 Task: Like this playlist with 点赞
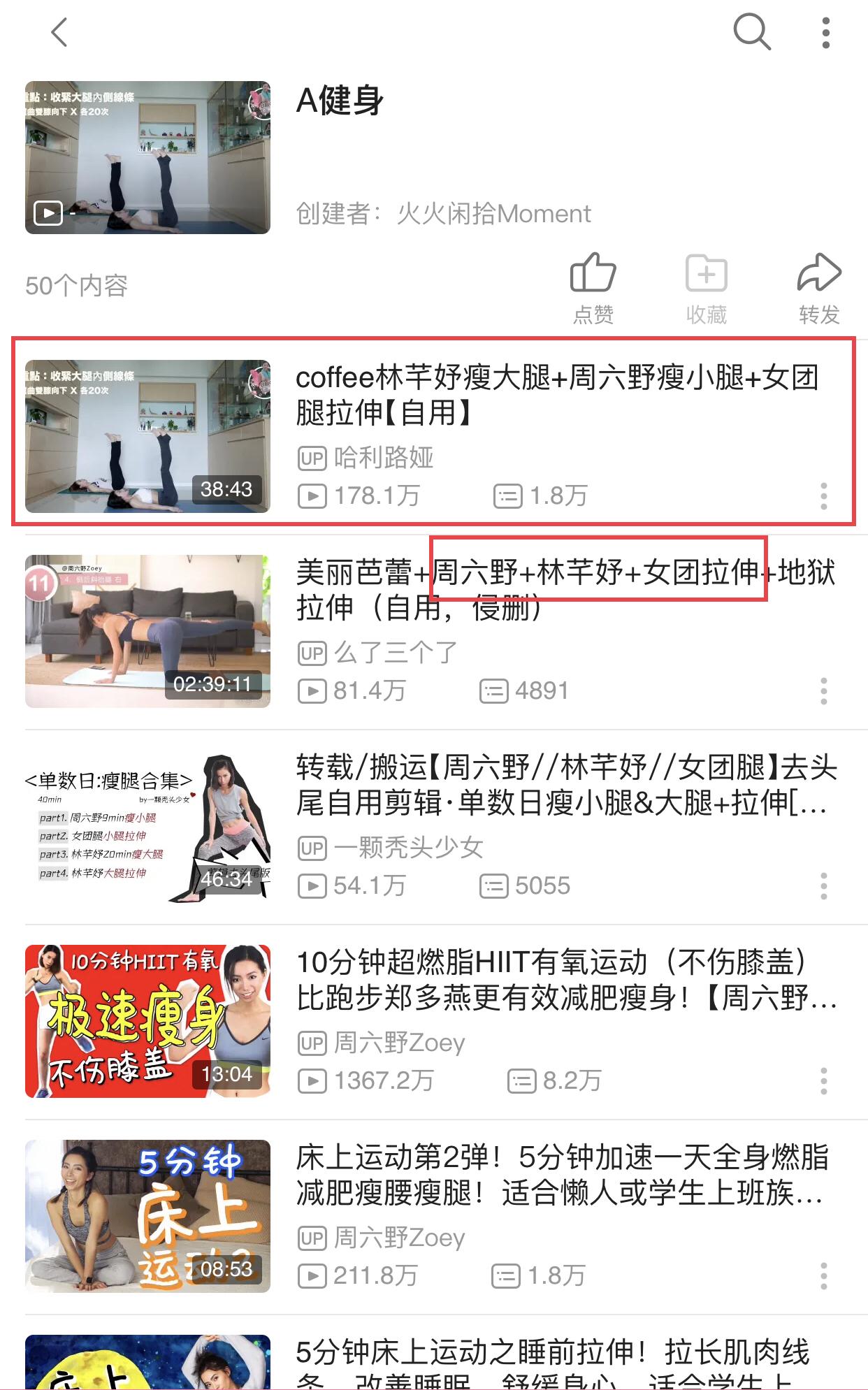(x=593, y=287)
